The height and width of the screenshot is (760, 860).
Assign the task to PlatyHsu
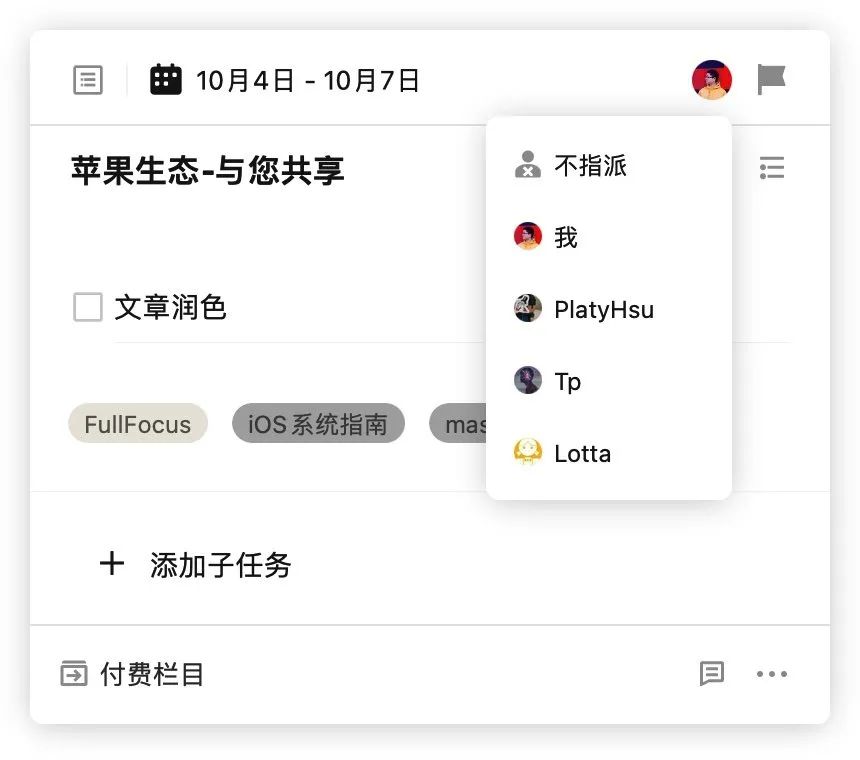tap(603, 309)
